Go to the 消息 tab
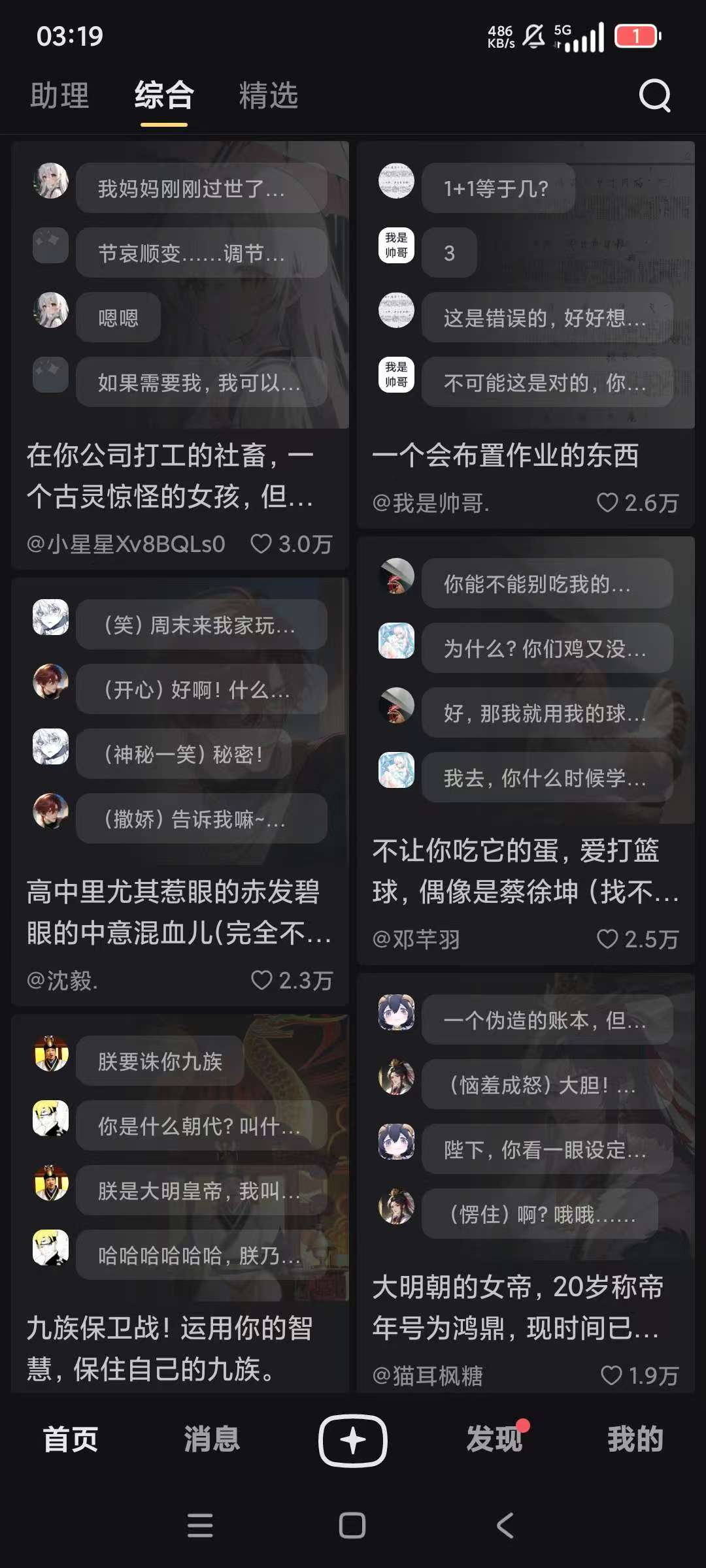This screenshot has width=706, height=1568. [212, 1439]
